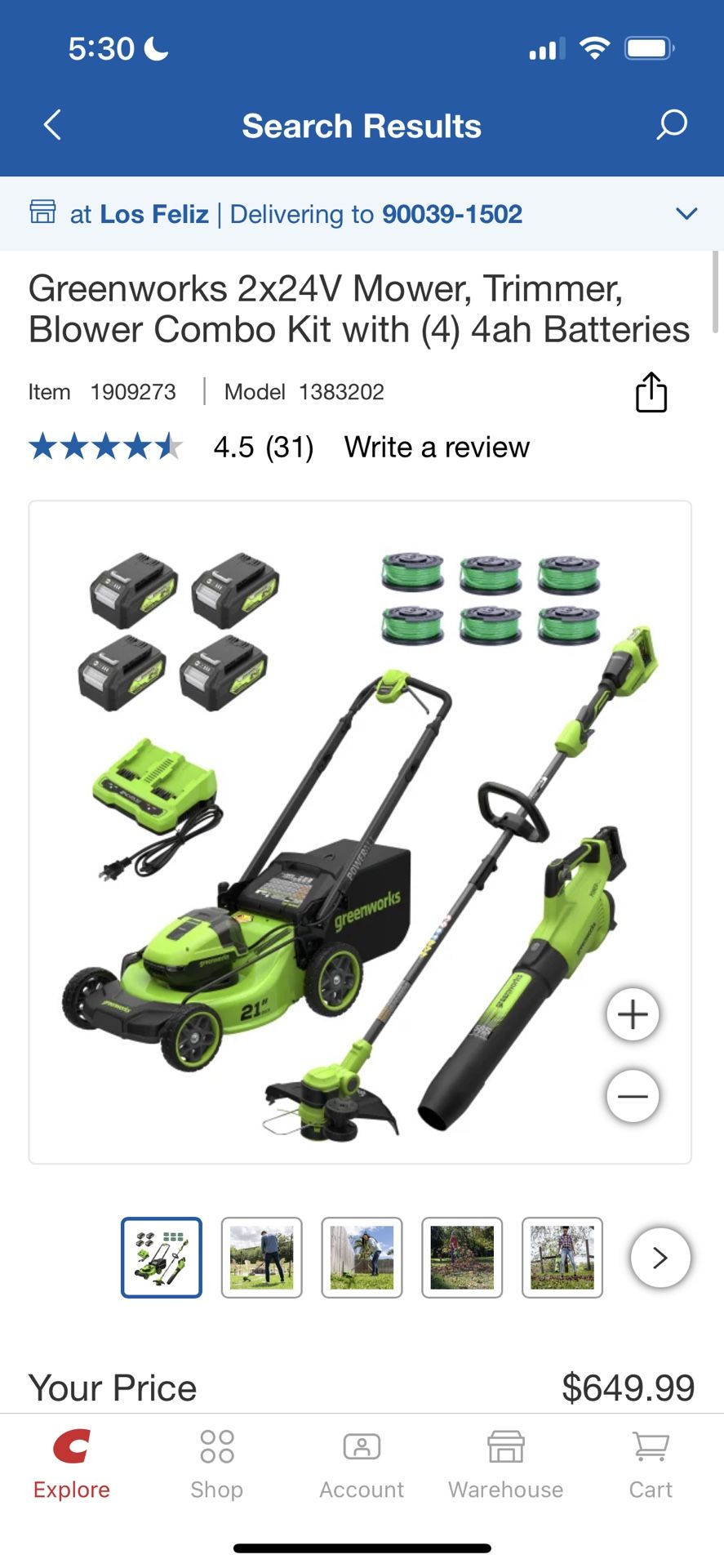Select the thumbnail showing leaf blowing scene
This screenshot has height=1568, width=724.
[x=462, y=1258]
